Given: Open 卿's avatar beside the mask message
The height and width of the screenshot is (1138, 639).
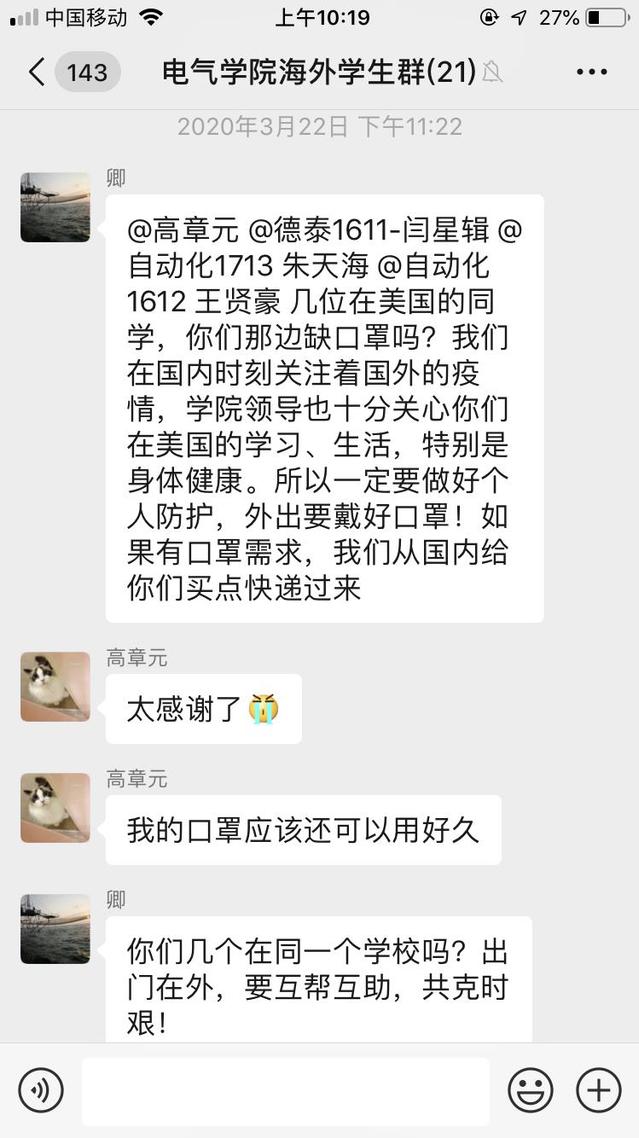Looking at the screenshot, I should click(x=55, y=207).
